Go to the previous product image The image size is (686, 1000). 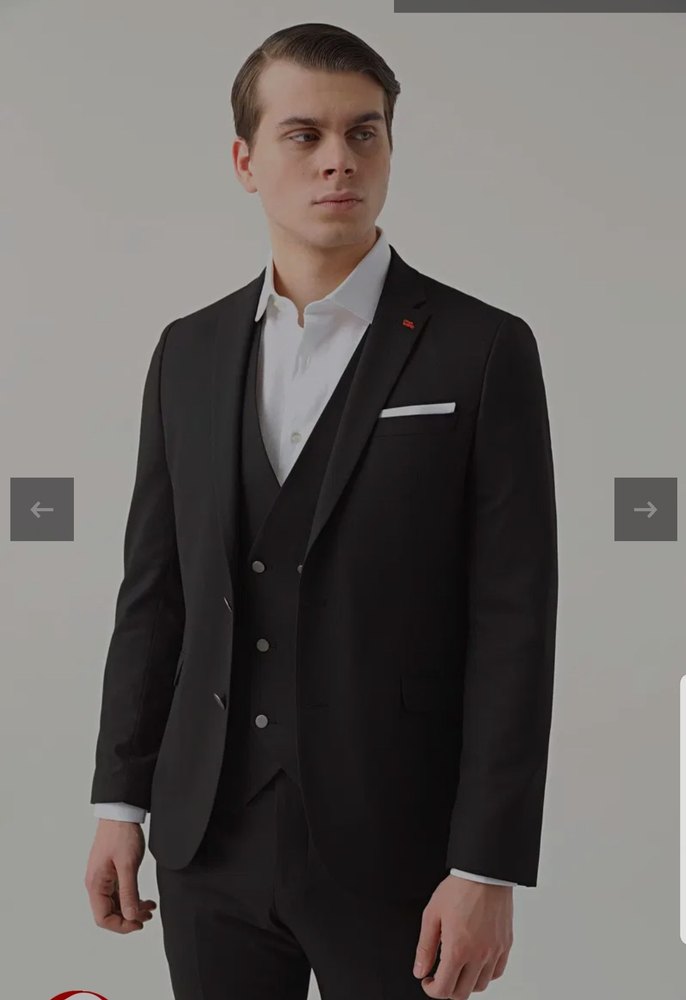42,509
